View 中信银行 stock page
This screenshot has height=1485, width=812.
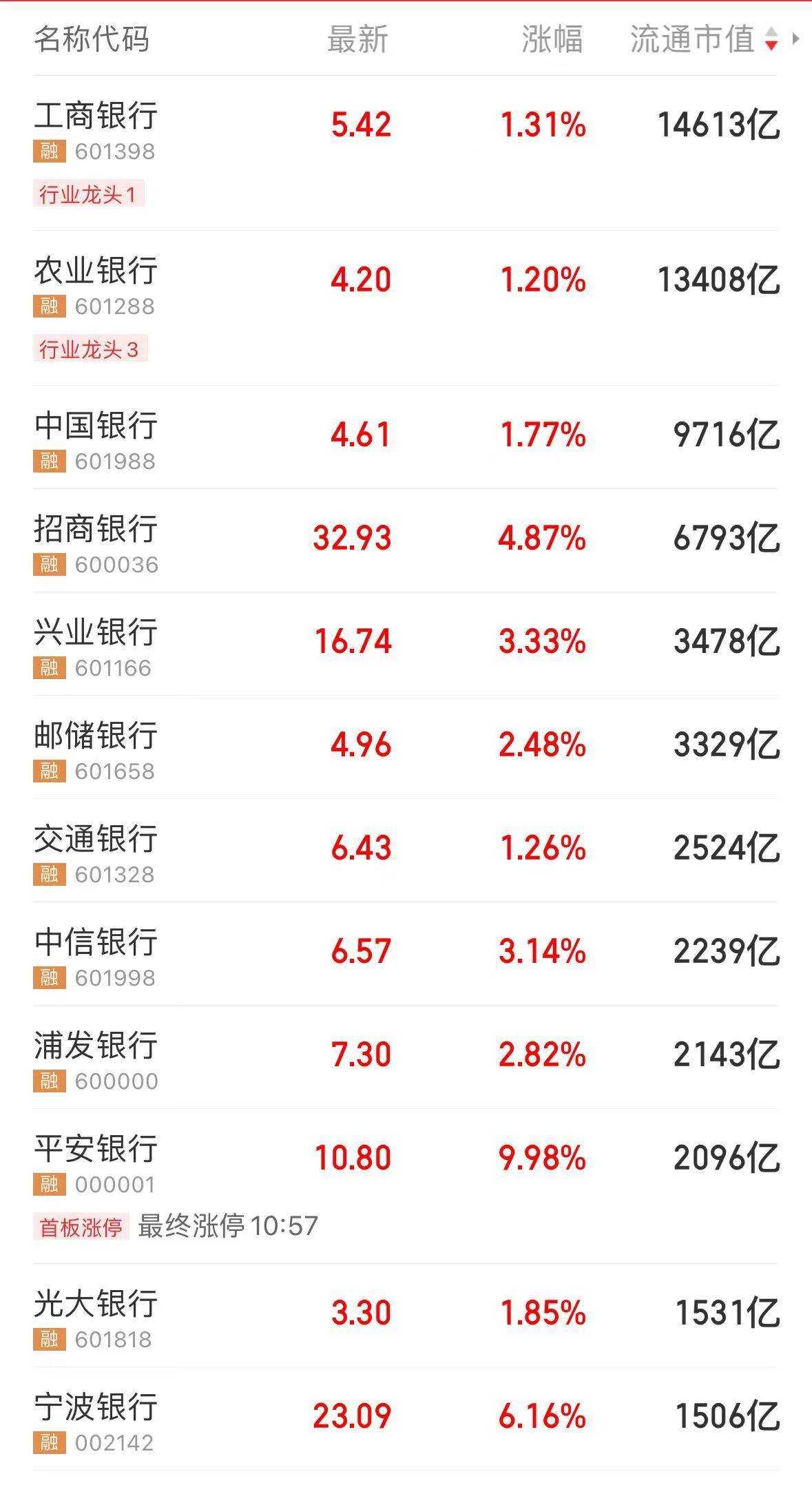[x=406, y=954]
